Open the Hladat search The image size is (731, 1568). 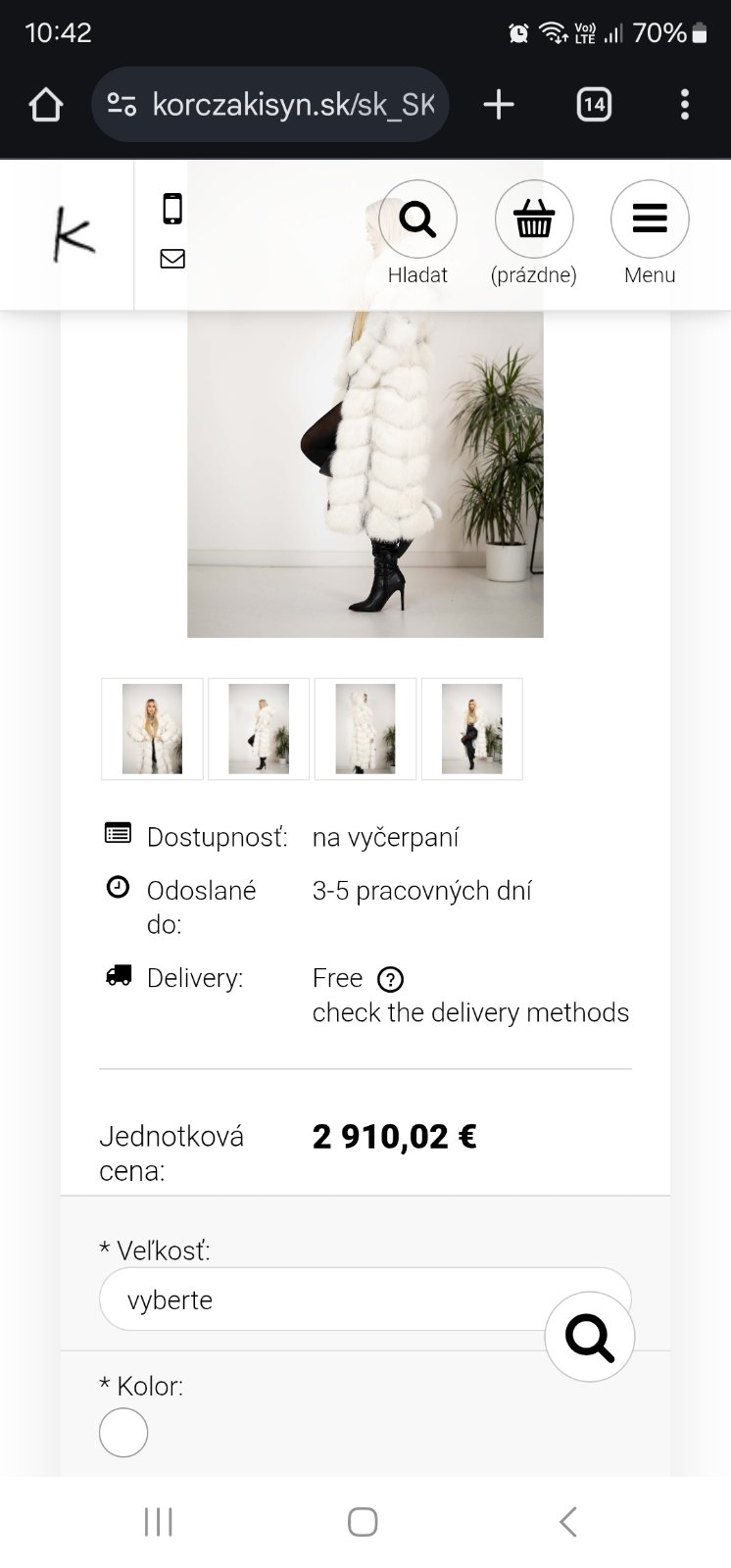[x=417, y=220]
